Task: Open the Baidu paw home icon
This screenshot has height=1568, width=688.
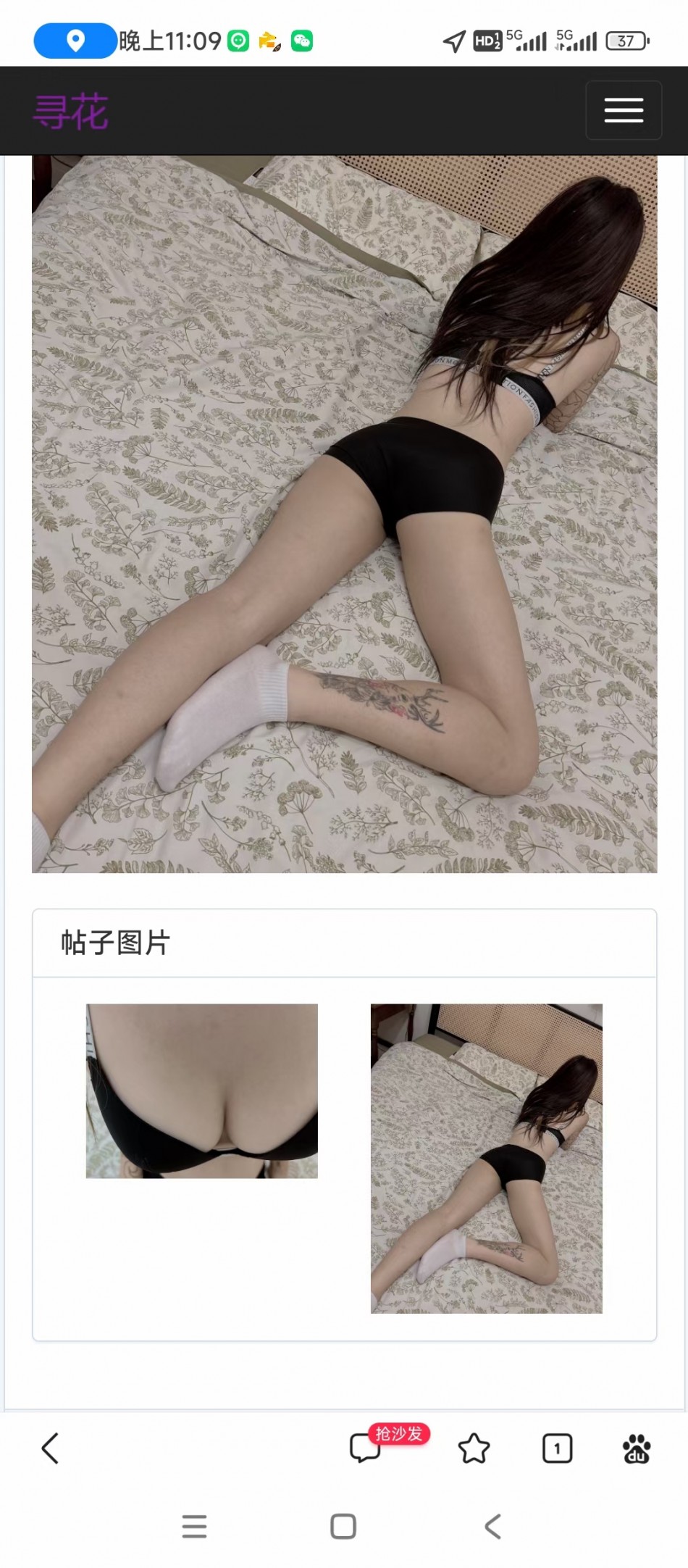Action: (637, 1448)
